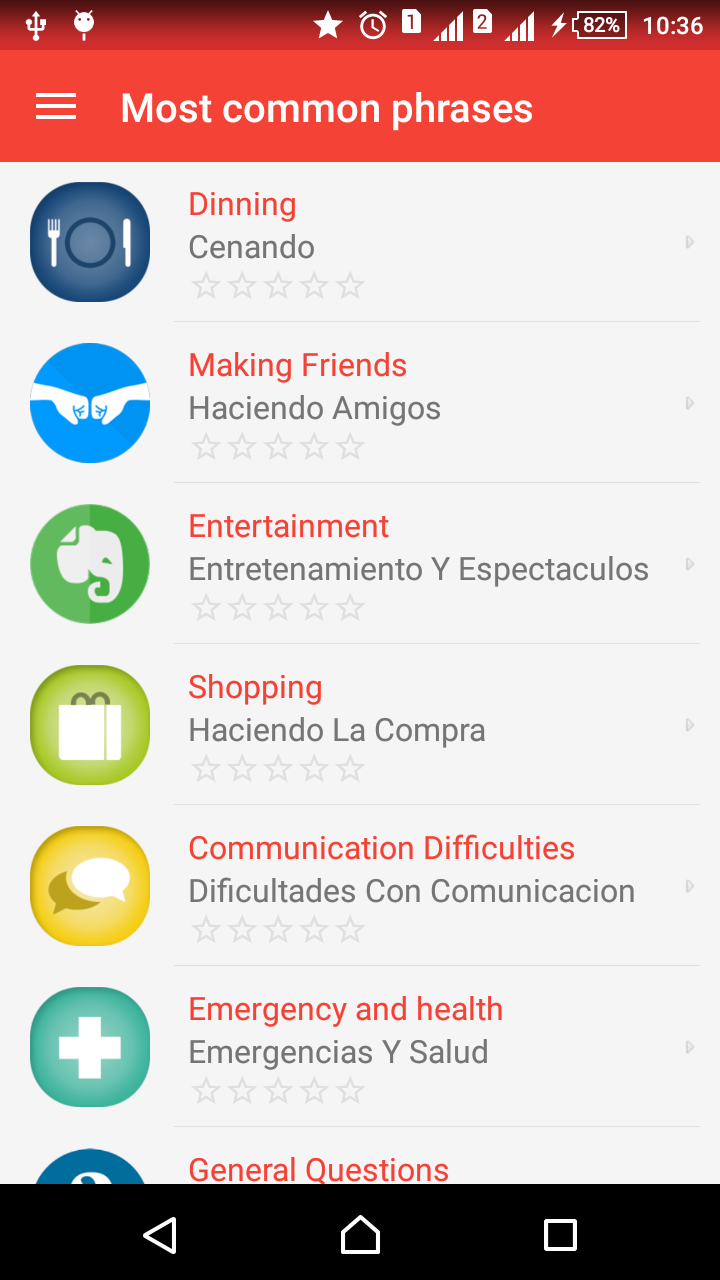Open Communication Difficulties phrases
Viewport: 720px width, 1280px height.
pos(360,886)
